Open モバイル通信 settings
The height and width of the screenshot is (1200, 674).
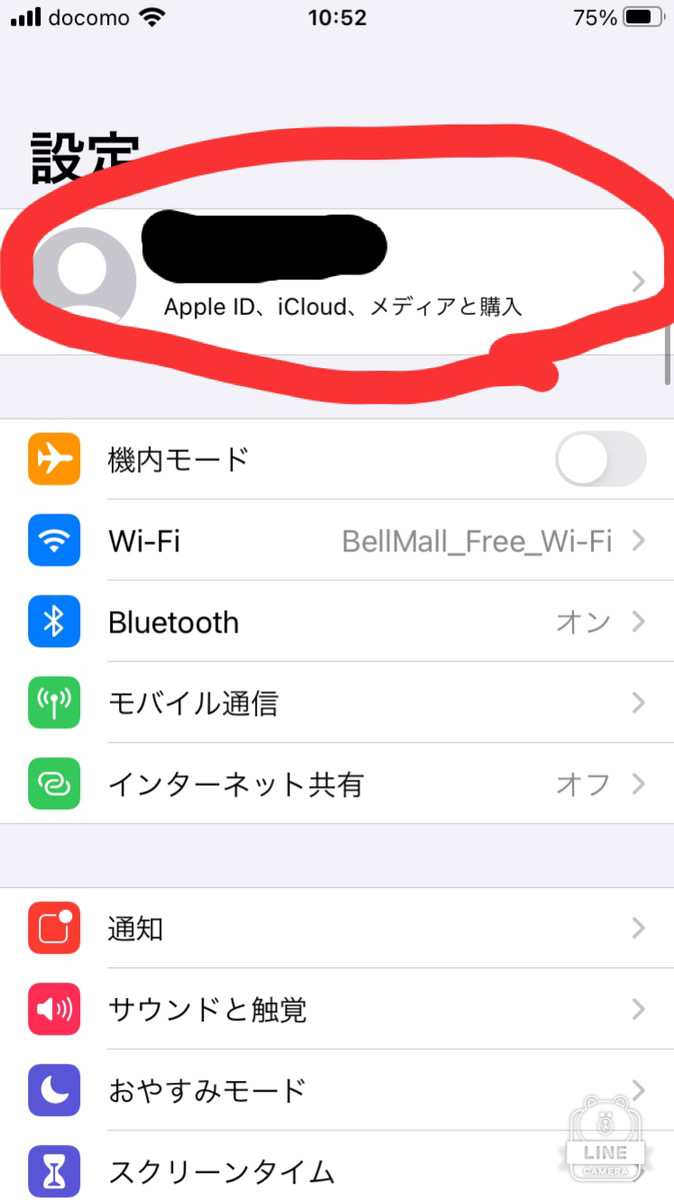[337, 703]
